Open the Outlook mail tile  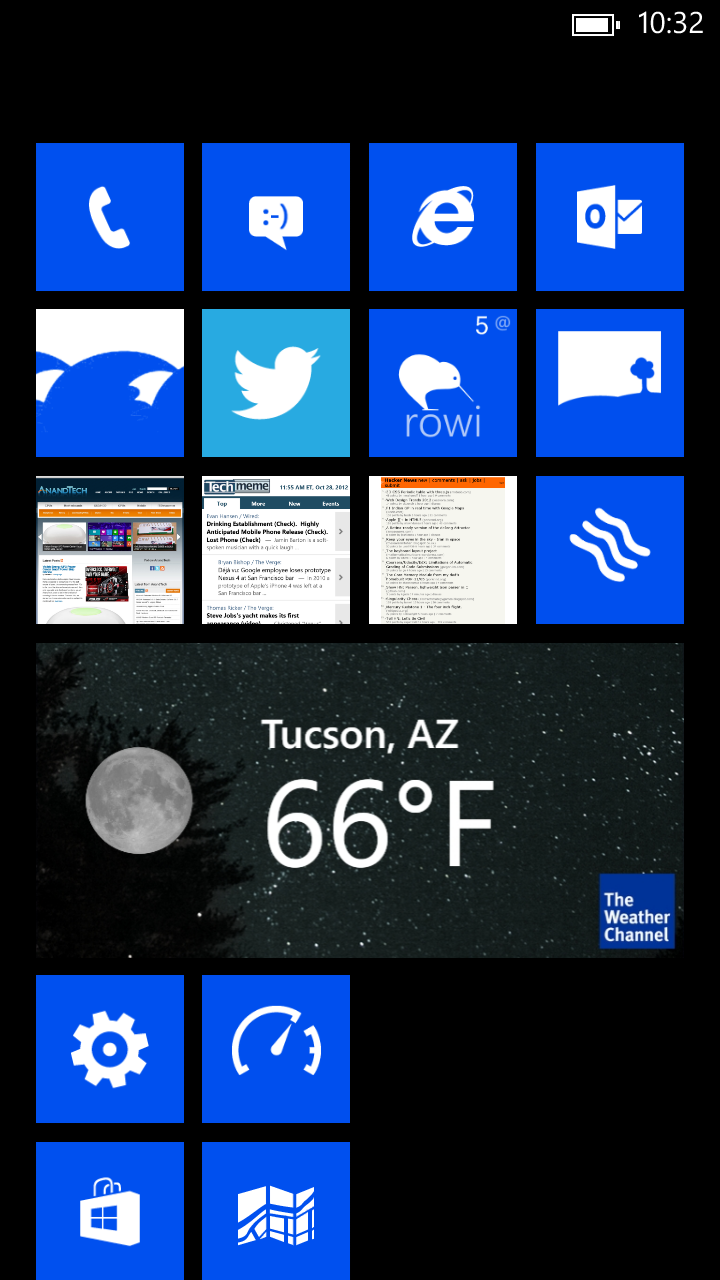(610, 217)
